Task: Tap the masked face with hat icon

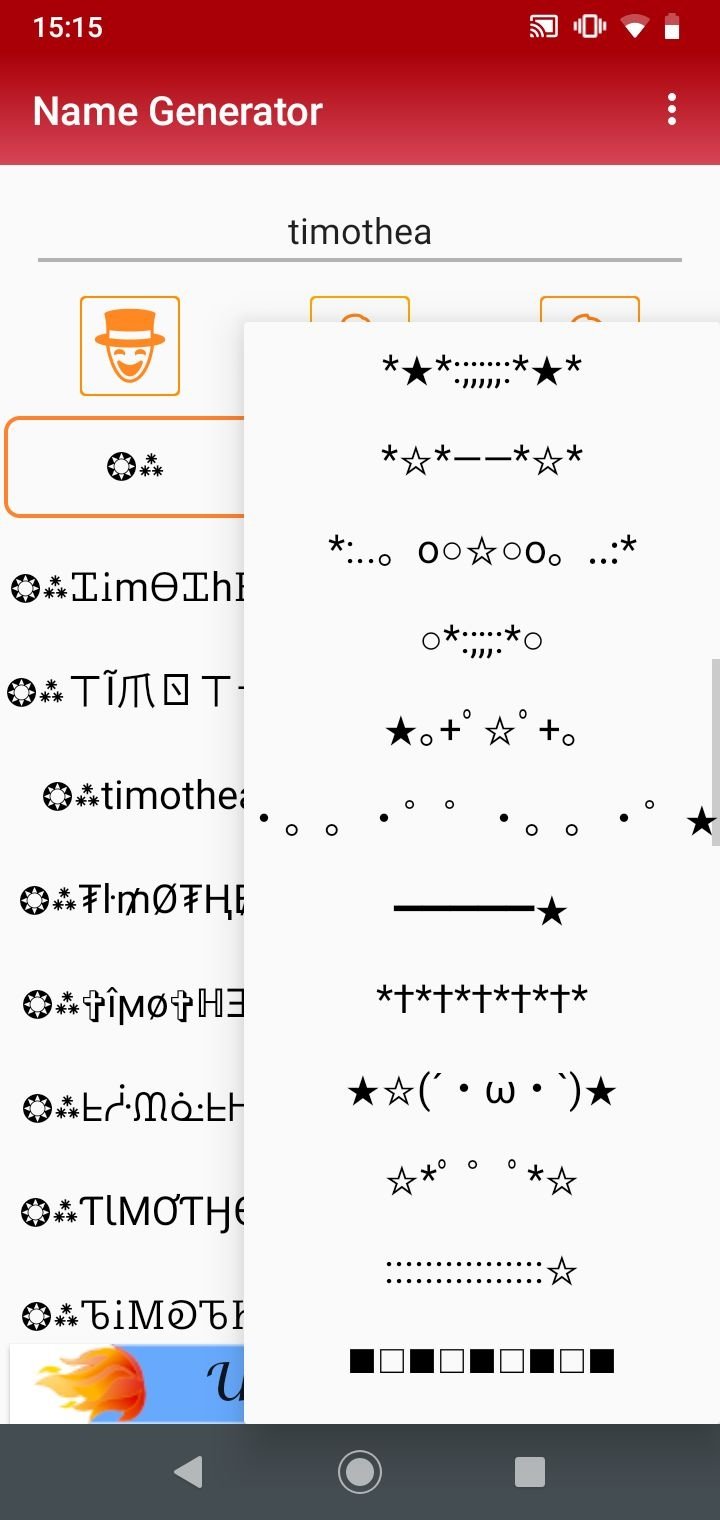Action: (130, 345)
